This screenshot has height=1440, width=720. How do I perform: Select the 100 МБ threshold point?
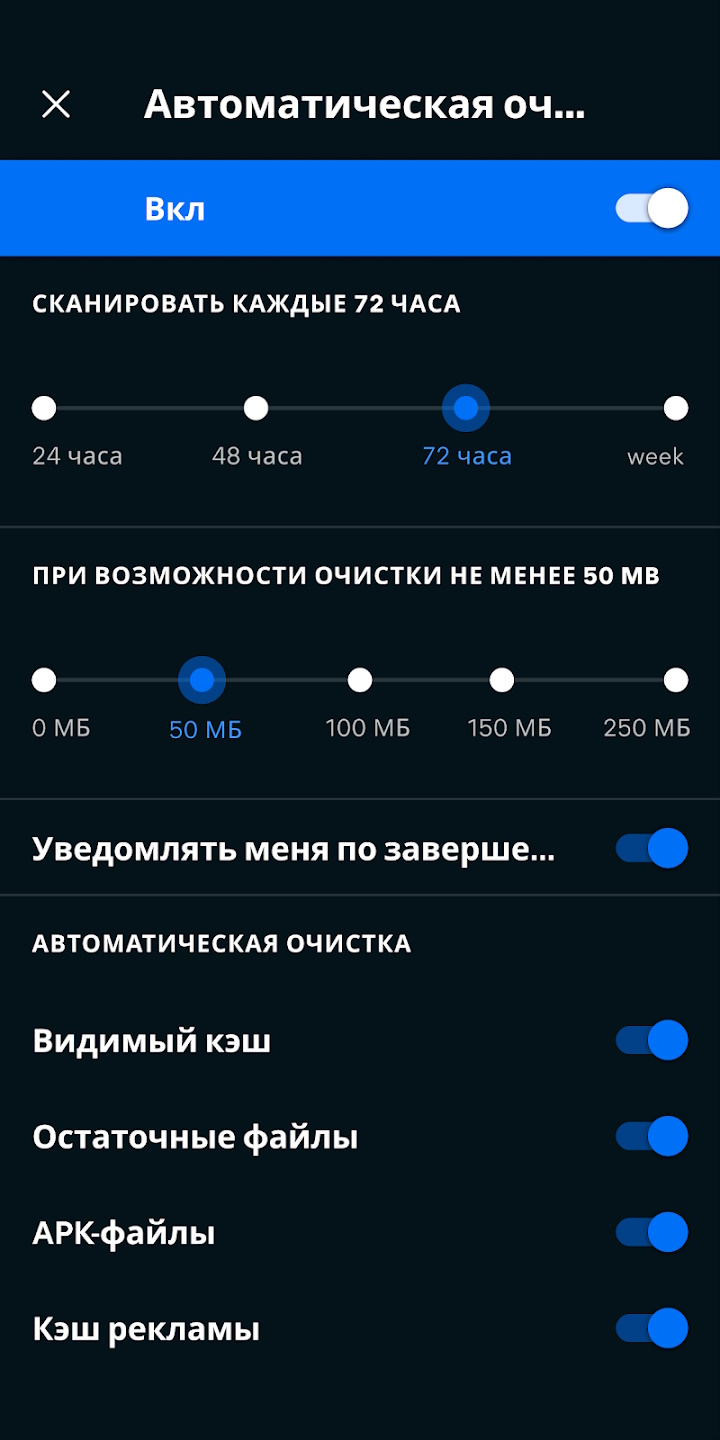(x=360, y=681)
